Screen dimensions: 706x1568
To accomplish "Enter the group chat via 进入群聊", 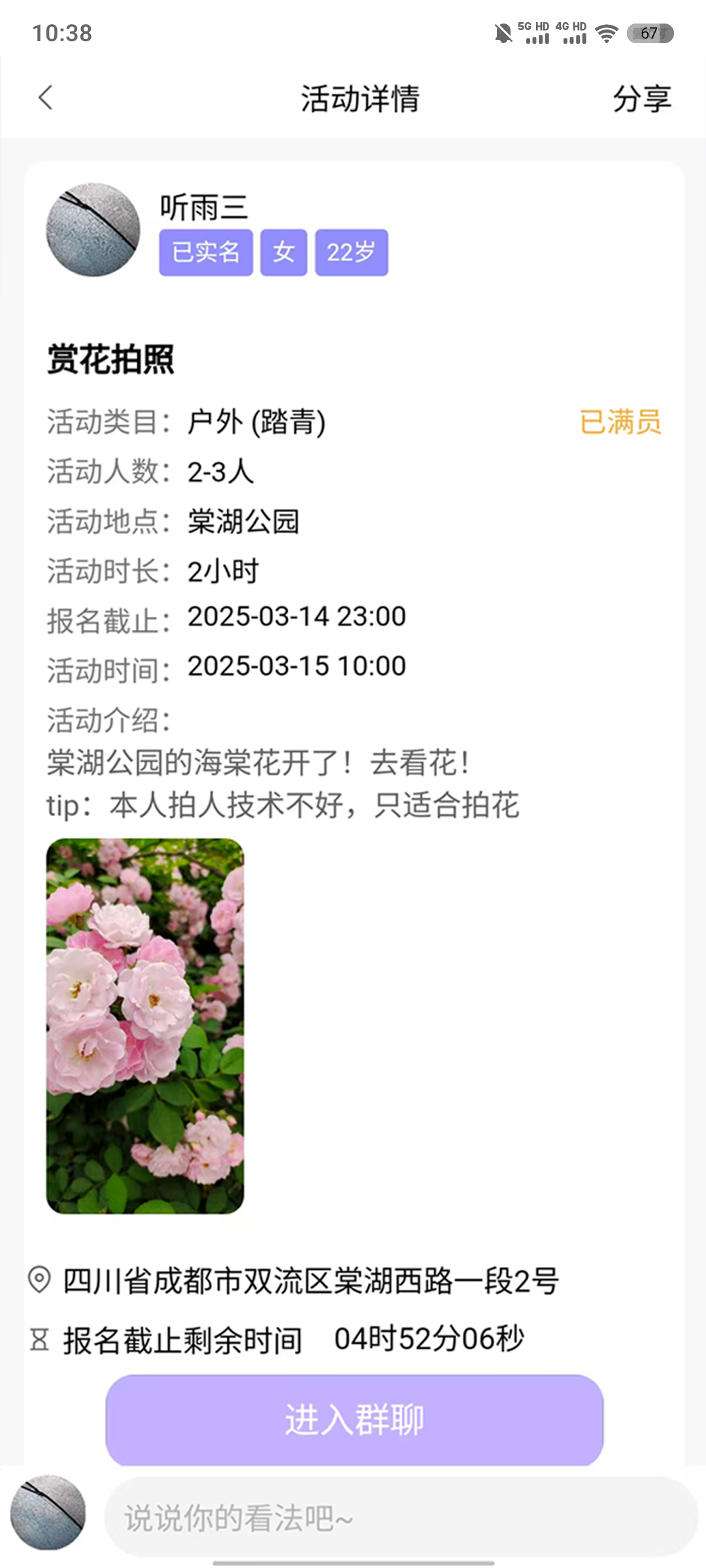I will click(x=354, y=1419).
